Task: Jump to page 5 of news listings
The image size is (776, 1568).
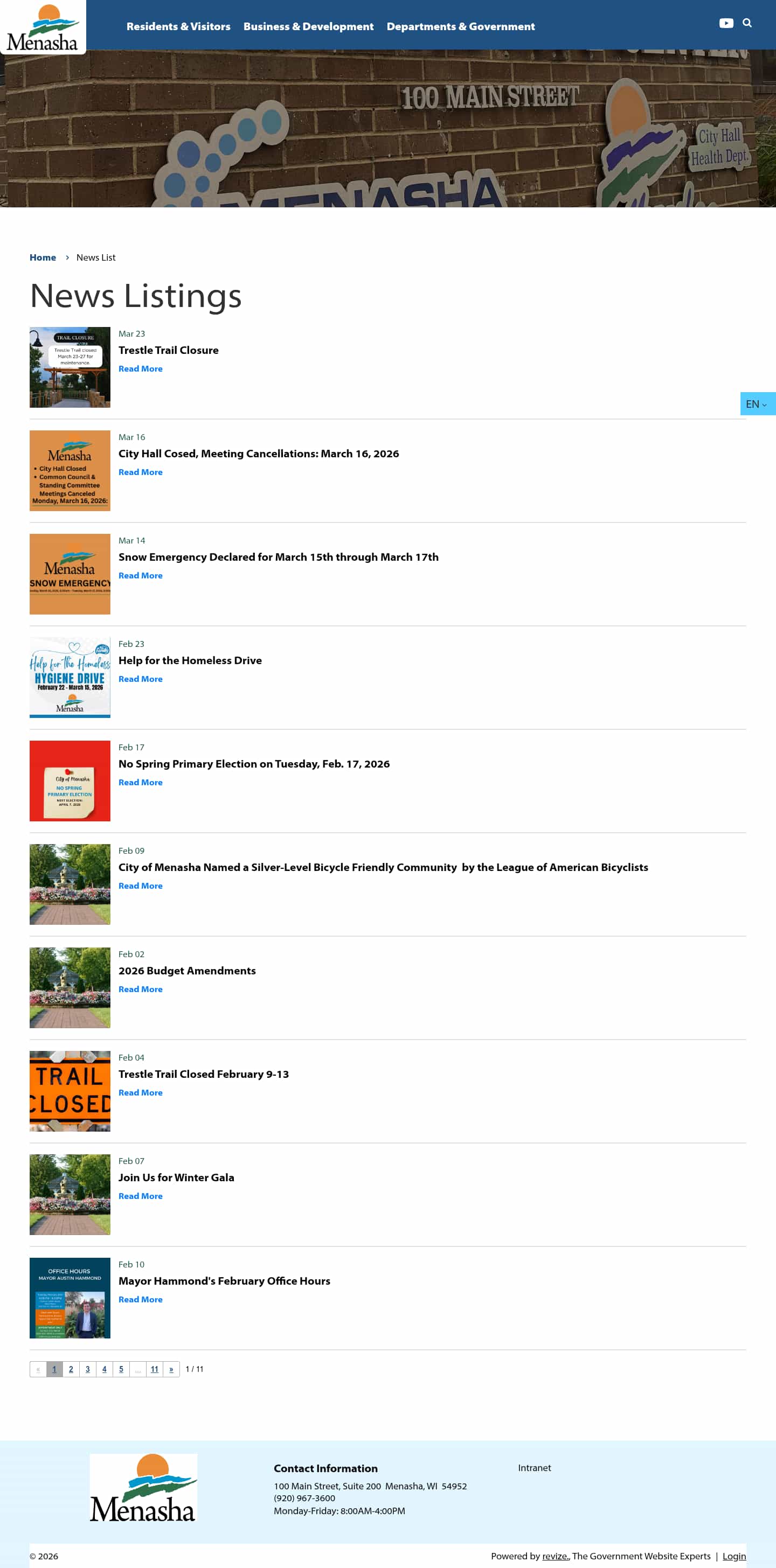Action: click(121, 1370)
